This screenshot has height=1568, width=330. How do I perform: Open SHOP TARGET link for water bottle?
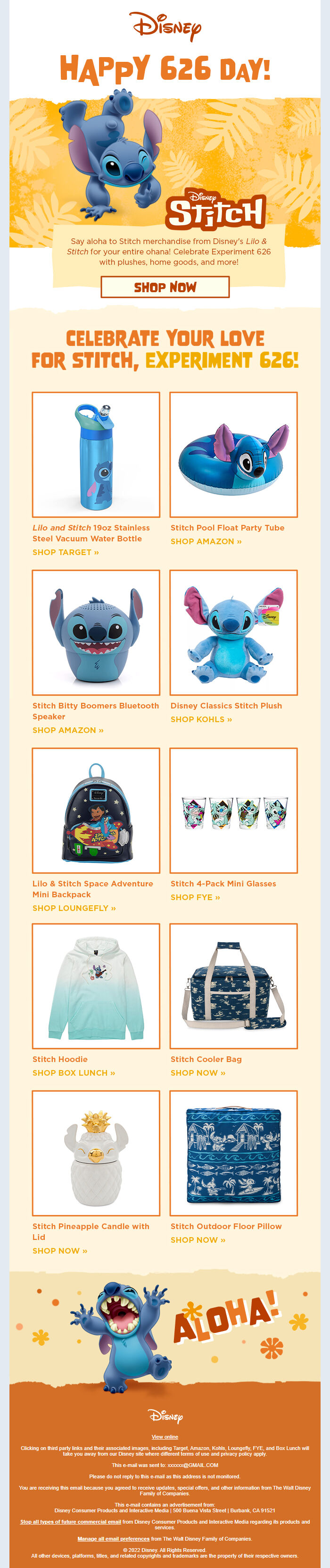pyautogui.click(x=66, y=552)
